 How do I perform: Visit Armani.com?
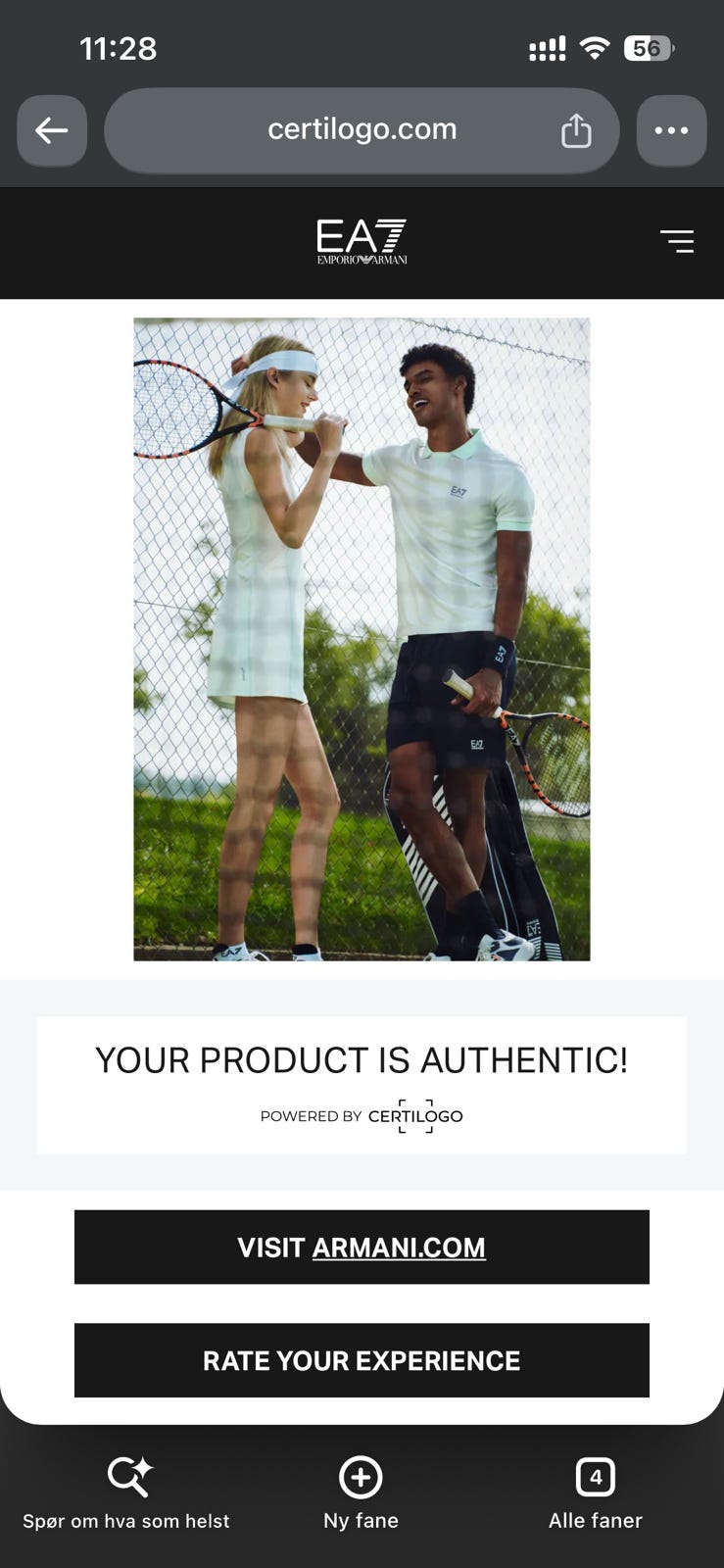tap(362, 1247)
